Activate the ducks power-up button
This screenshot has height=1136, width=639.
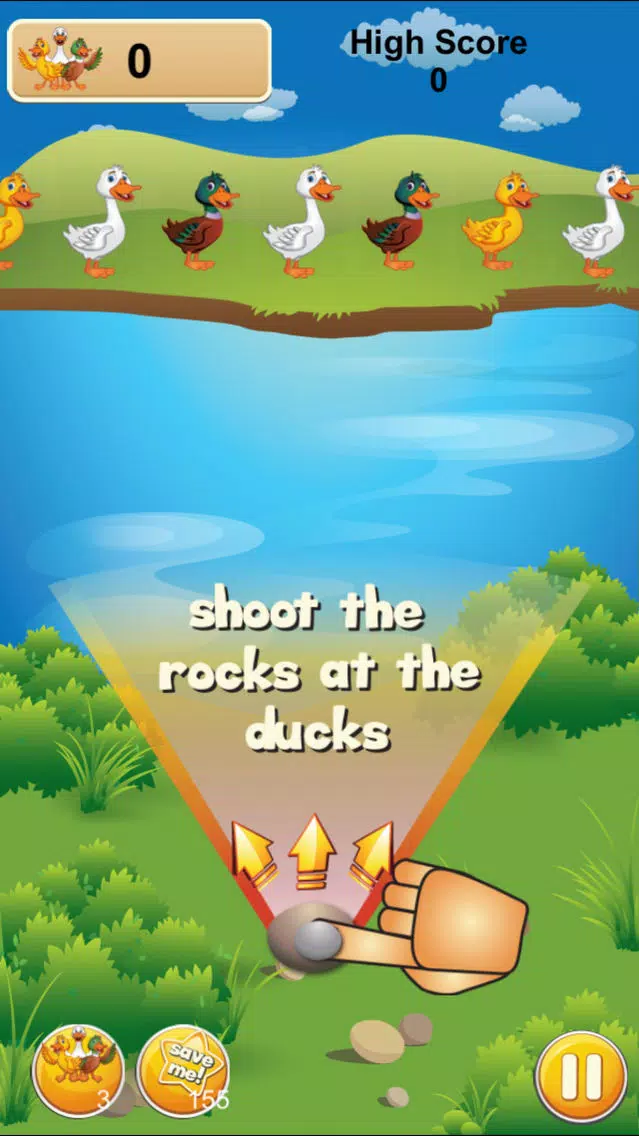(78, 1070)
